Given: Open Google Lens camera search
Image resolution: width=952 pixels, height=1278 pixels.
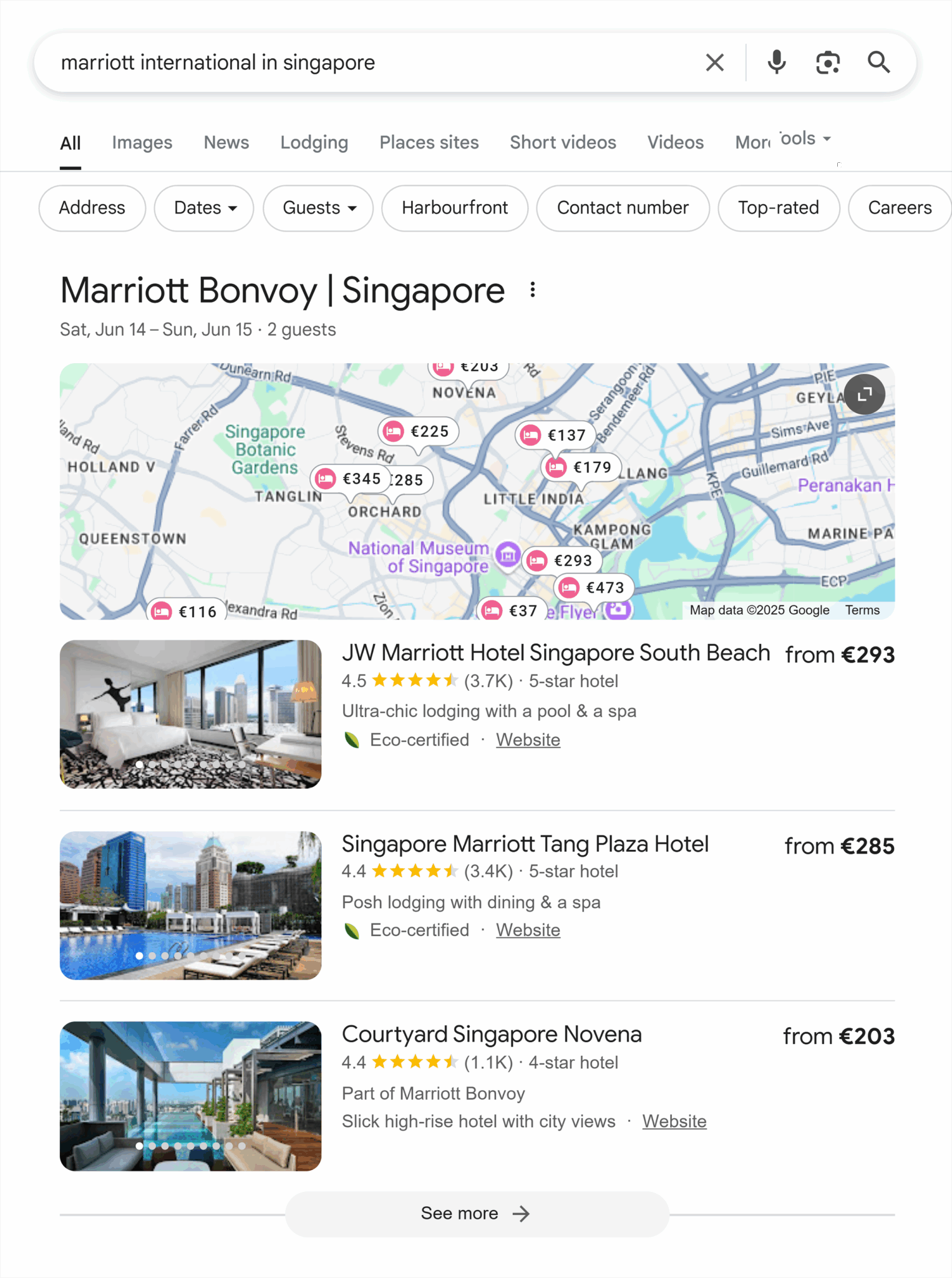Looking at the screenshot, I should [828, 62].
